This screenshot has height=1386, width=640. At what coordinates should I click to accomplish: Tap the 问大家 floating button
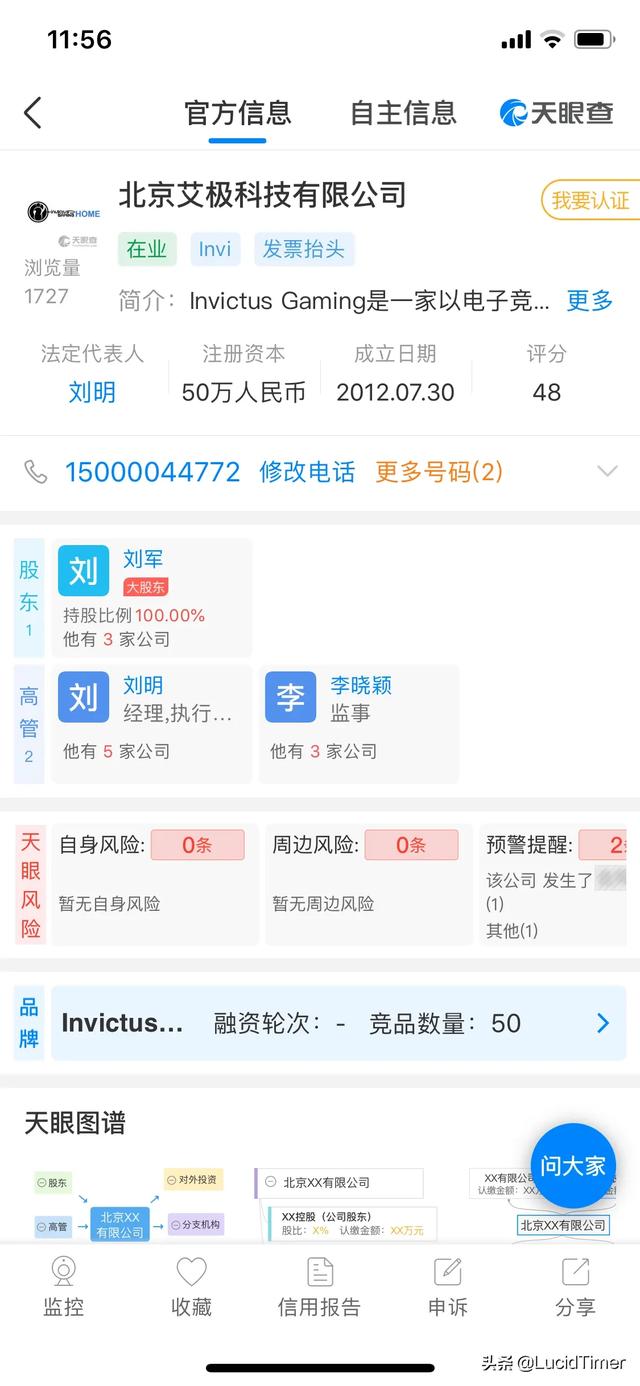[573, 1166]
